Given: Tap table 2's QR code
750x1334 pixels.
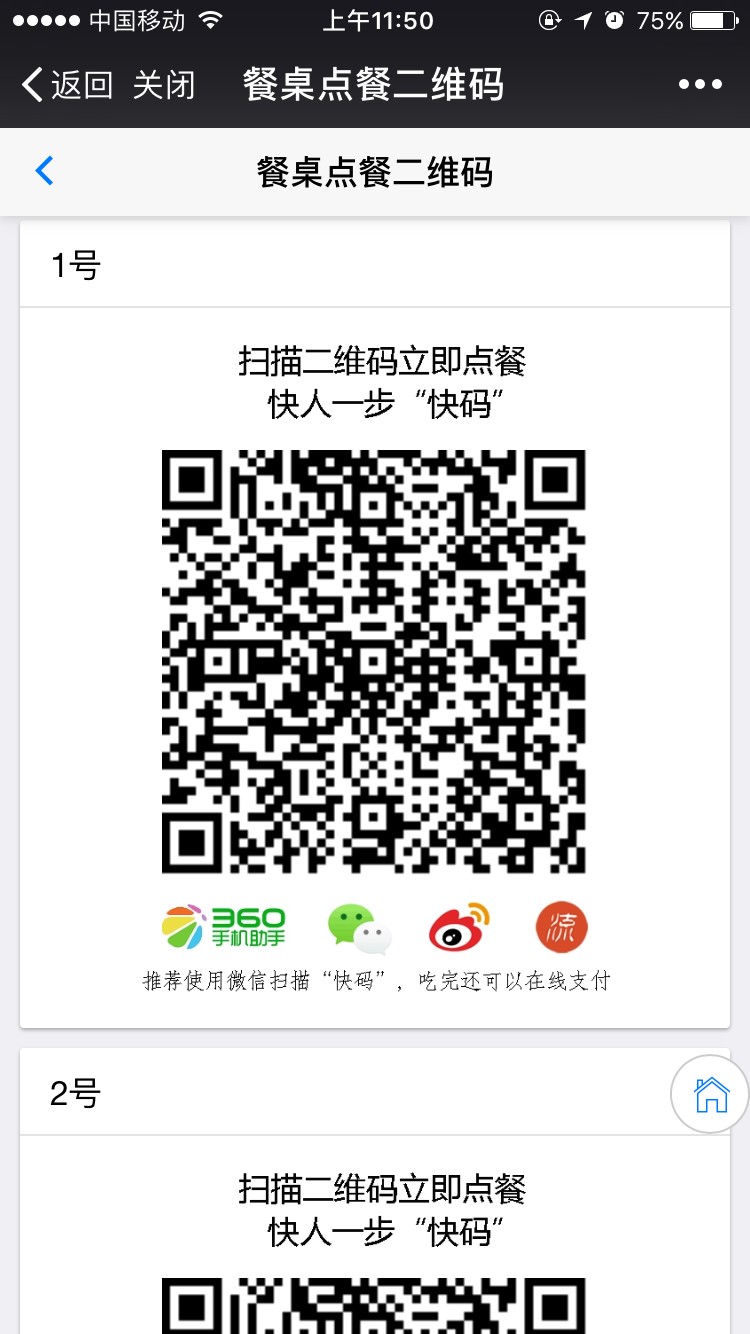Looking at the screenshot, I should click(375, 1305).
